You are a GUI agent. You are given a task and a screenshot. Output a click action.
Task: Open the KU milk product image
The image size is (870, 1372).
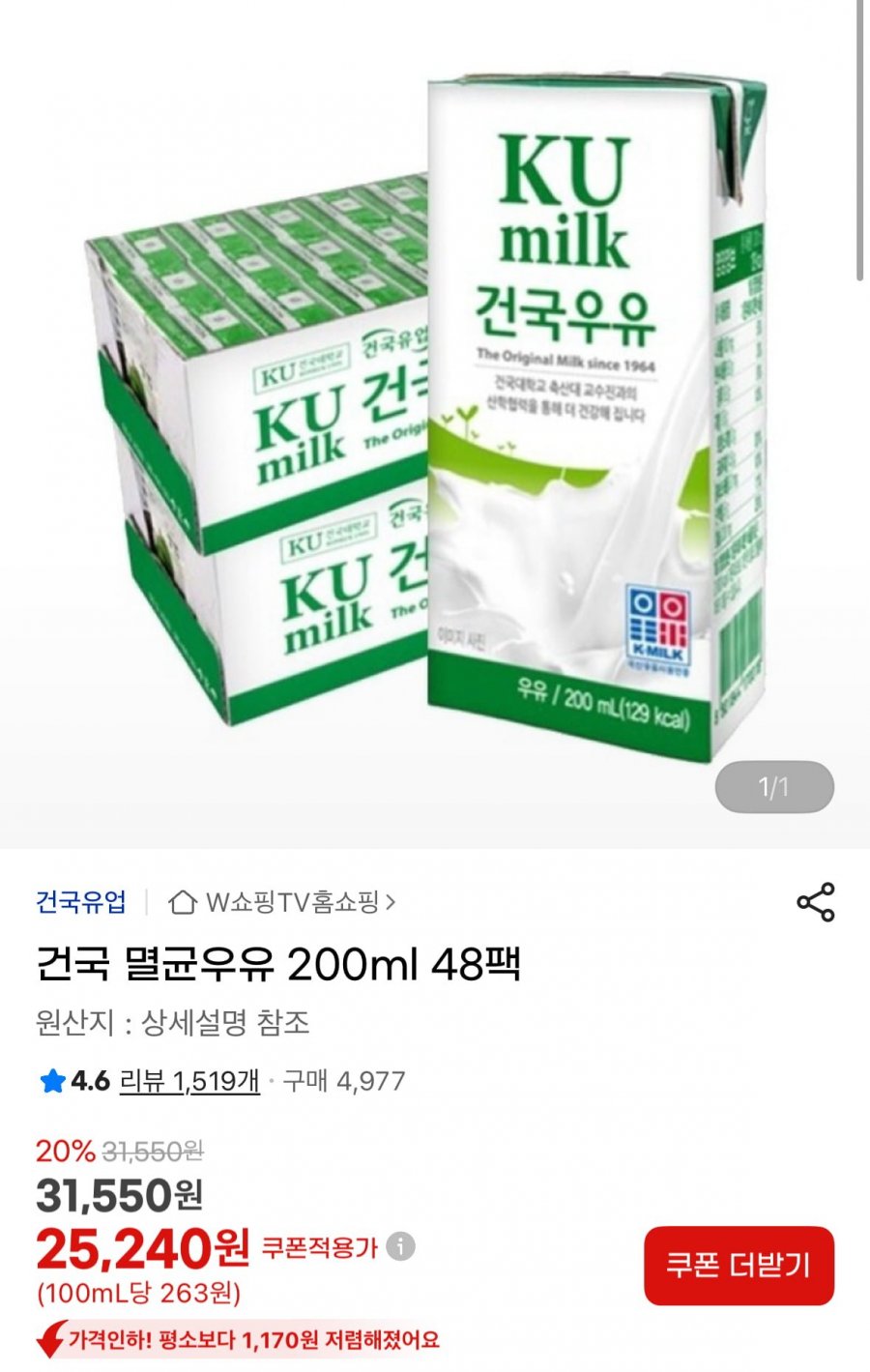pyautogui.click(x=435, y=425)
